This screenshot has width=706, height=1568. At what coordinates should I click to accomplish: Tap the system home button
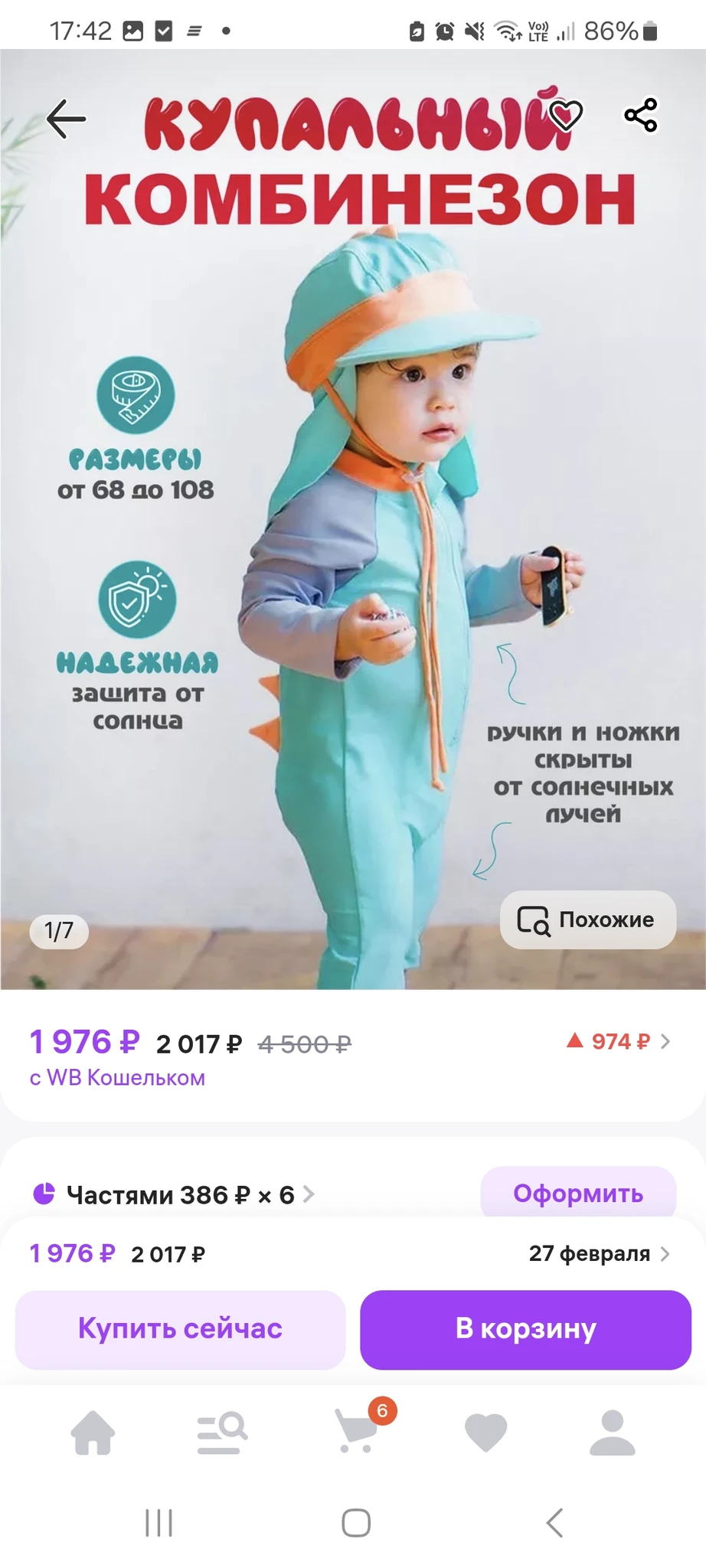[356, 1523]
